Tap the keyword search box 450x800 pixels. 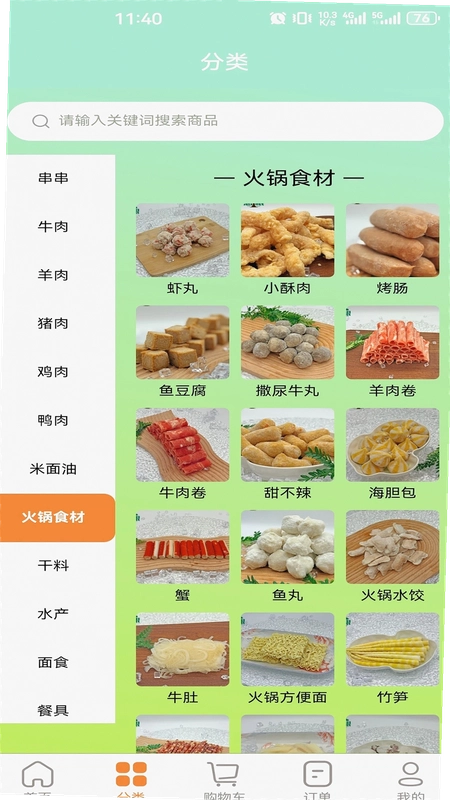tap(225, 121)
